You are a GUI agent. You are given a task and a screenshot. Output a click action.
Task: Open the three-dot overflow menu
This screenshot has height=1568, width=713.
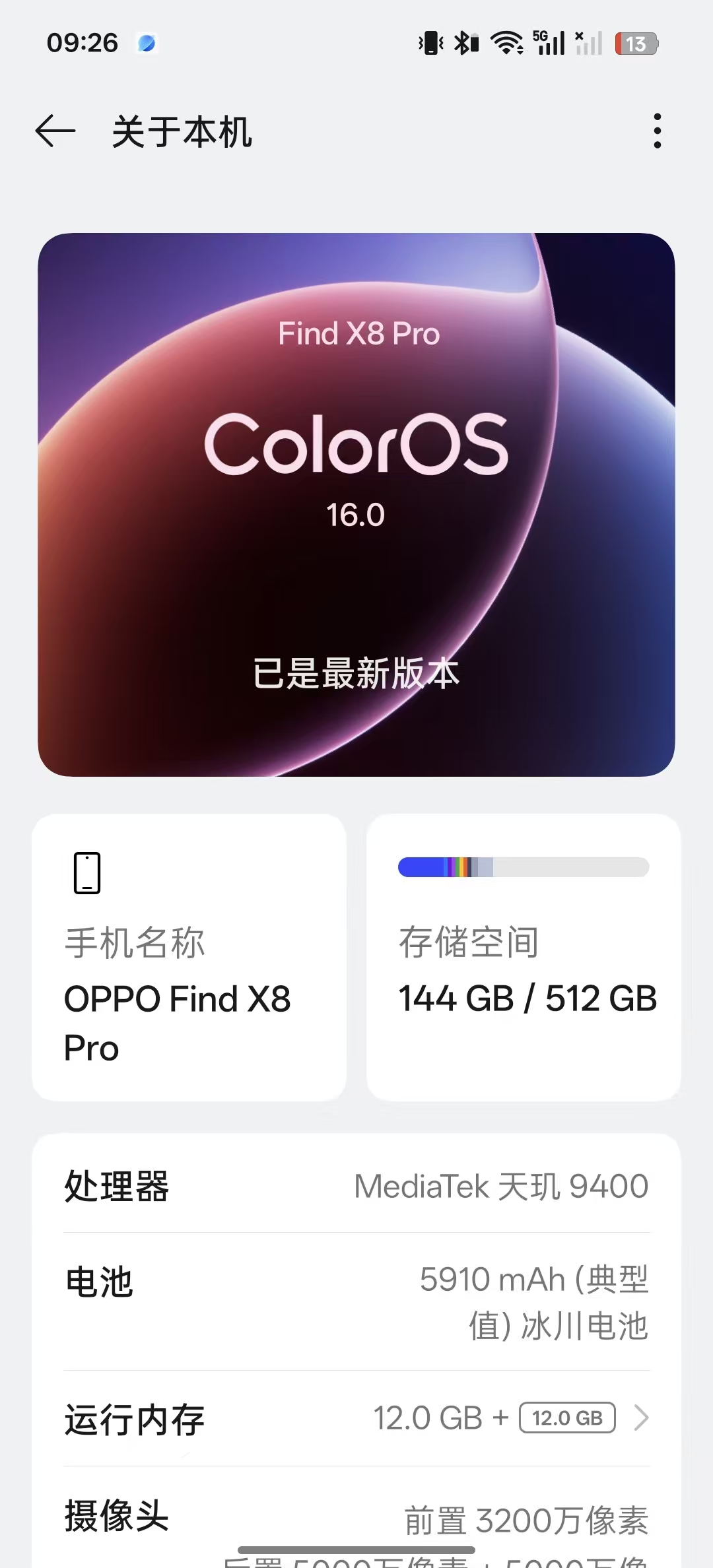point(656,131)
